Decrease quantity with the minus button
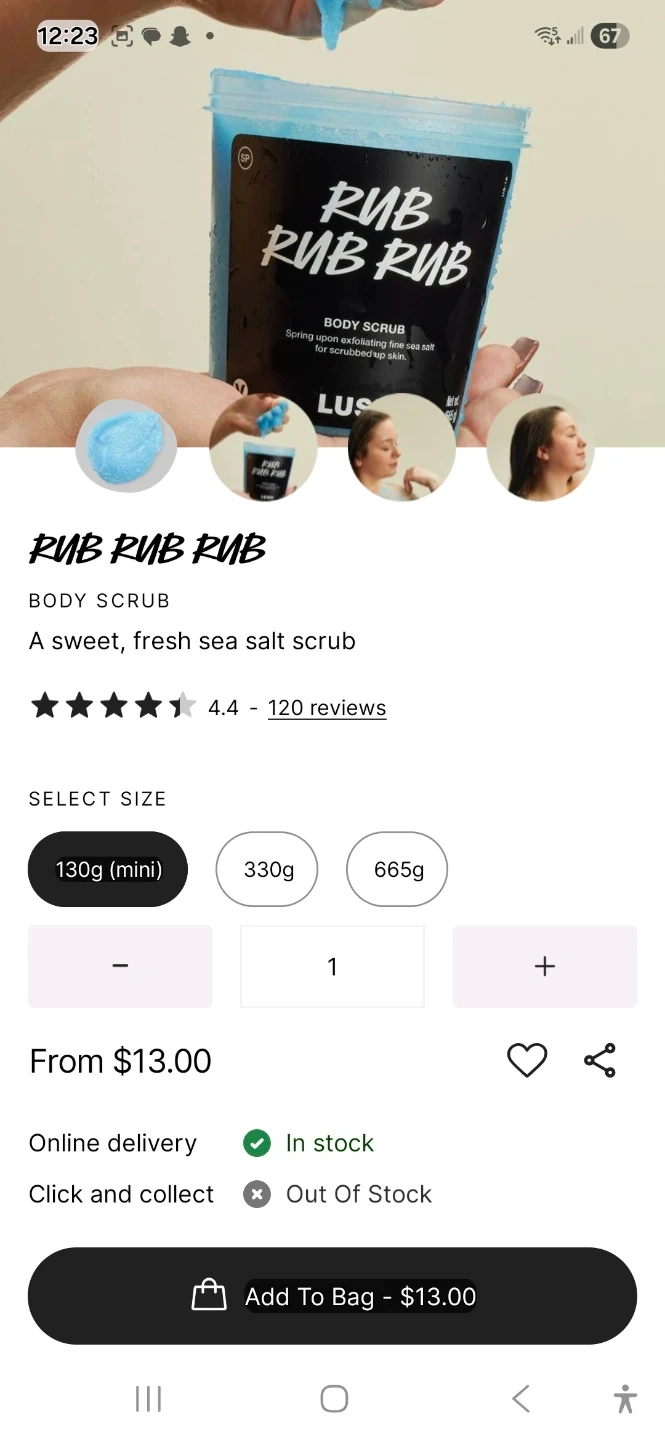 coord(120,966)
